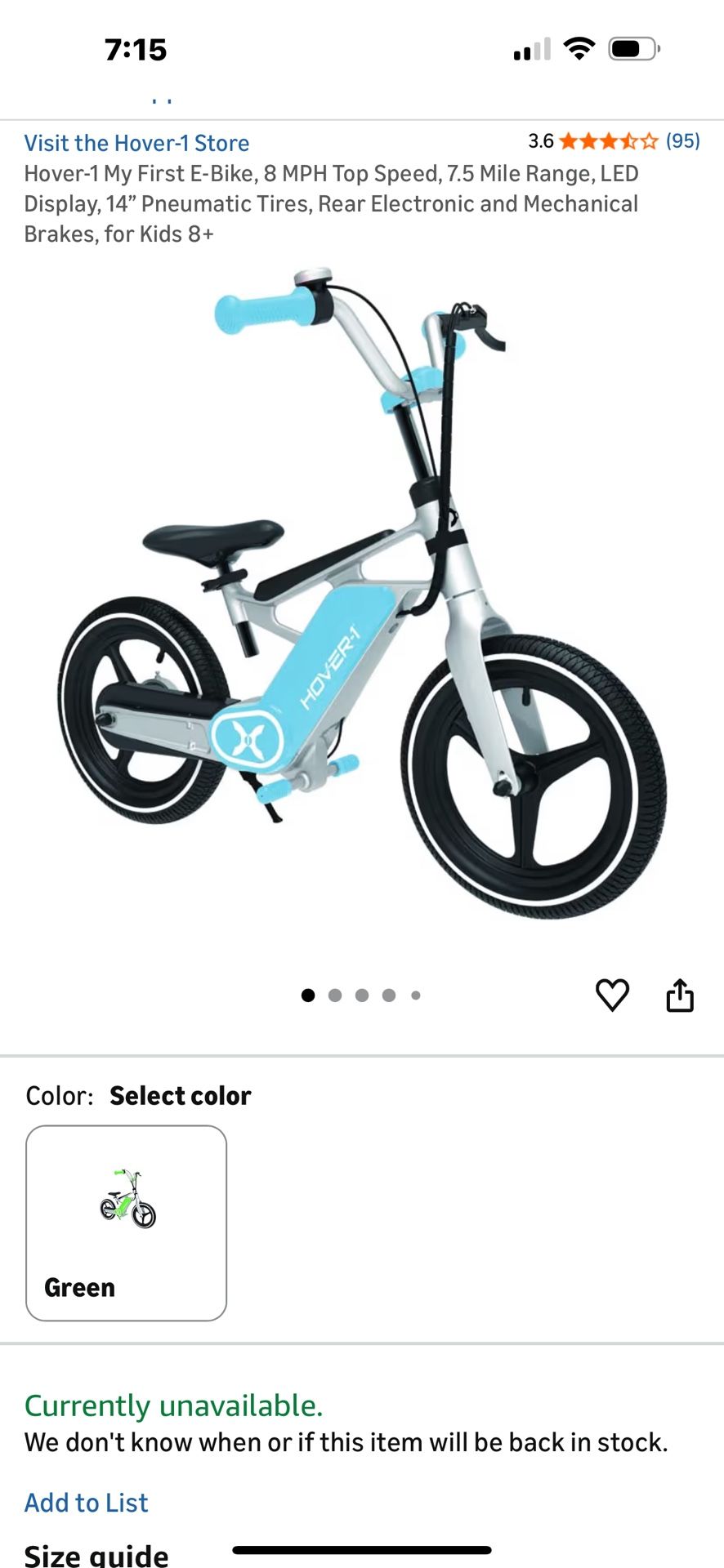This screenshot has height=1568, width=724.
Task: Open the Visit the Hover-1 Store link
Action: [x=136, y=143]
